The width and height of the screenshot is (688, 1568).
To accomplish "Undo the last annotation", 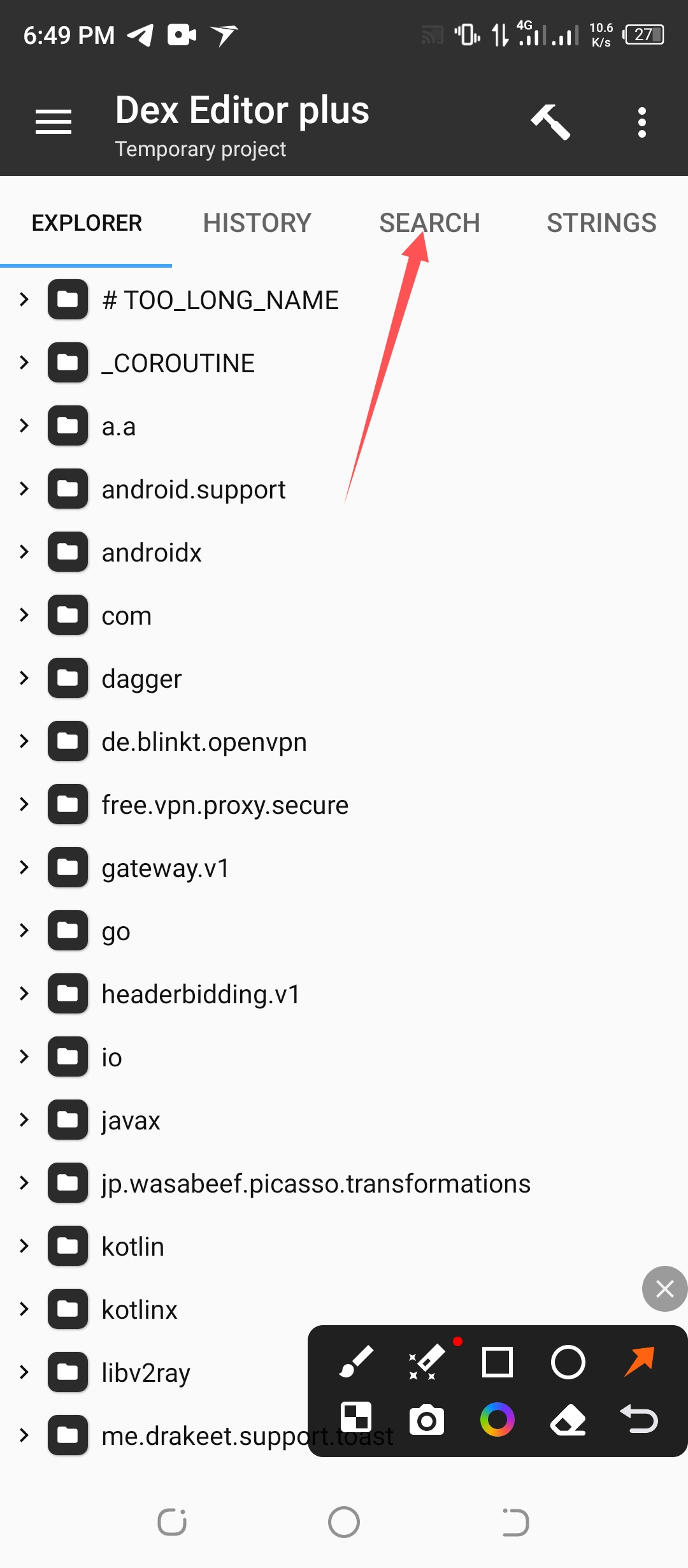I will point(639,1419).
